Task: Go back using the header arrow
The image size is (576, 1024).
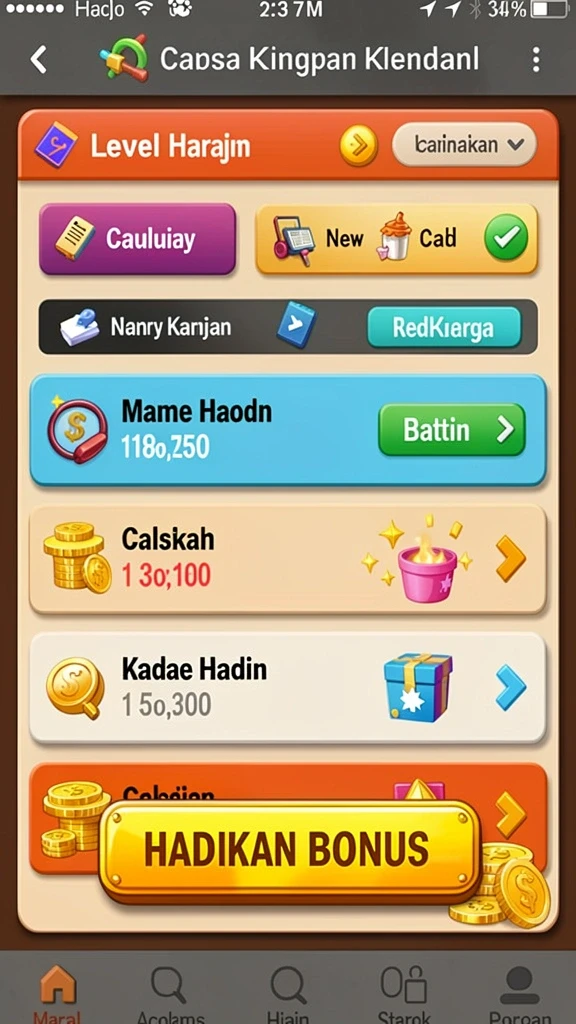Action: tap(39, 60)
